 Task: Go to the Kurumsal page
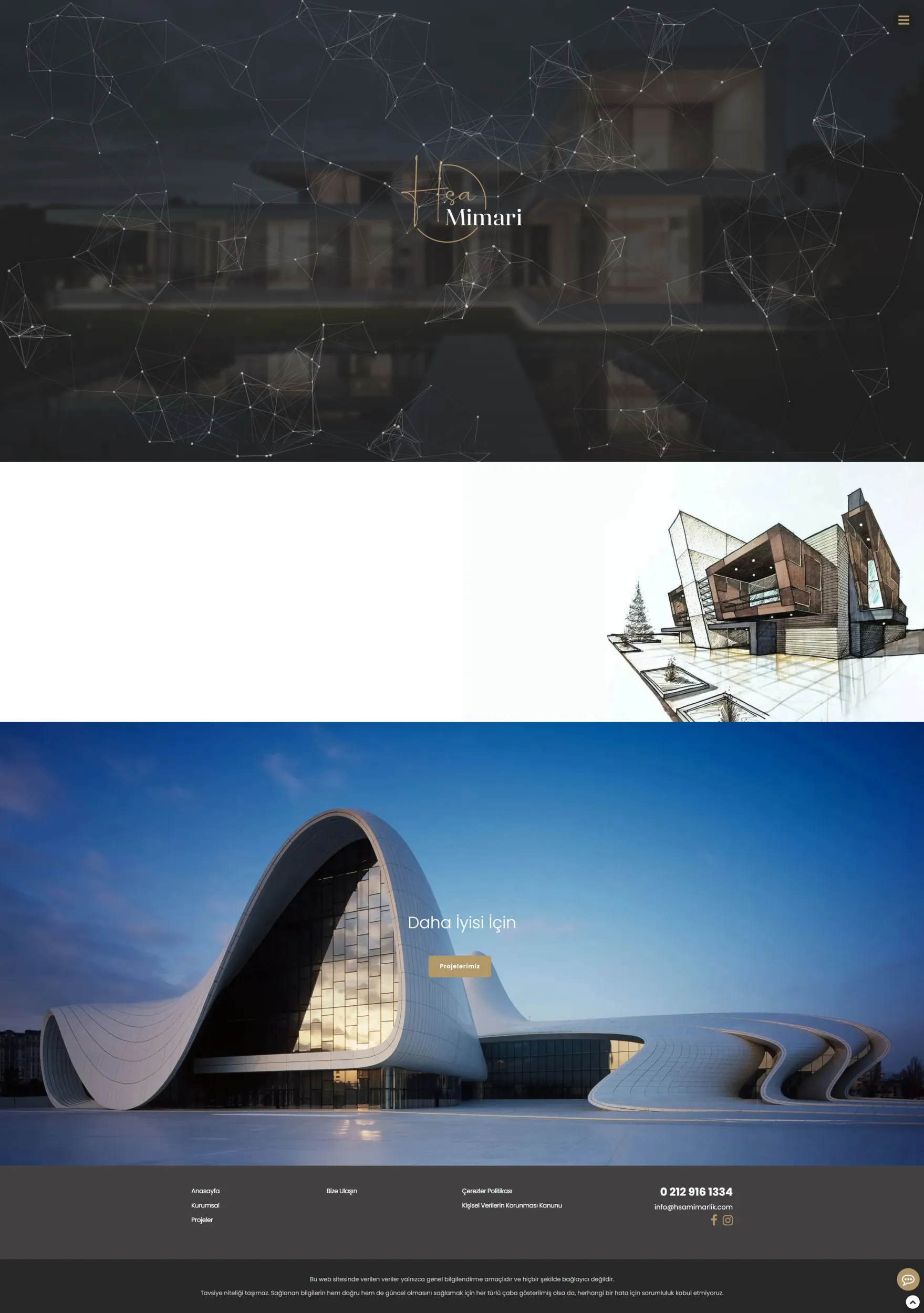[x=205, y=1205]
